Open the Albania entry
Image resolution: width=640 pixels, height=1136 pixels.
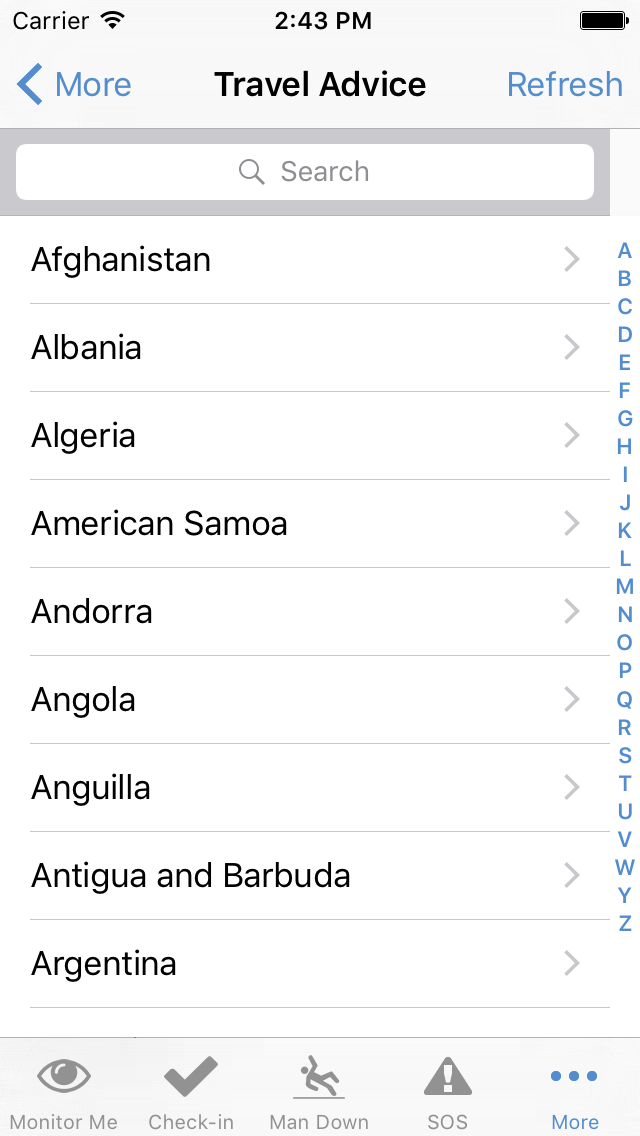point(304,348)
